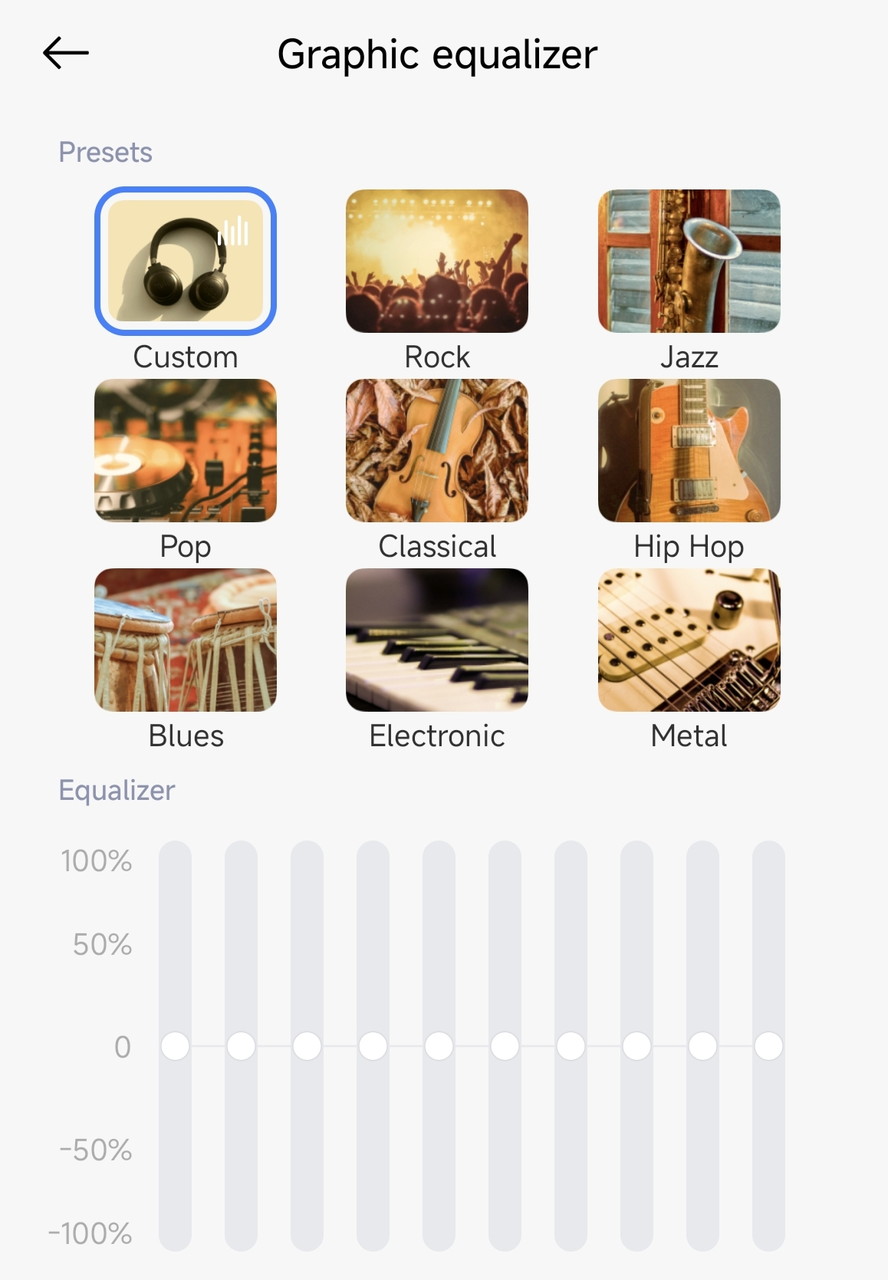This screenshot has height=1280, width=888.
Task: Switch to the Classical preset
Action: (x=437, y=450)
